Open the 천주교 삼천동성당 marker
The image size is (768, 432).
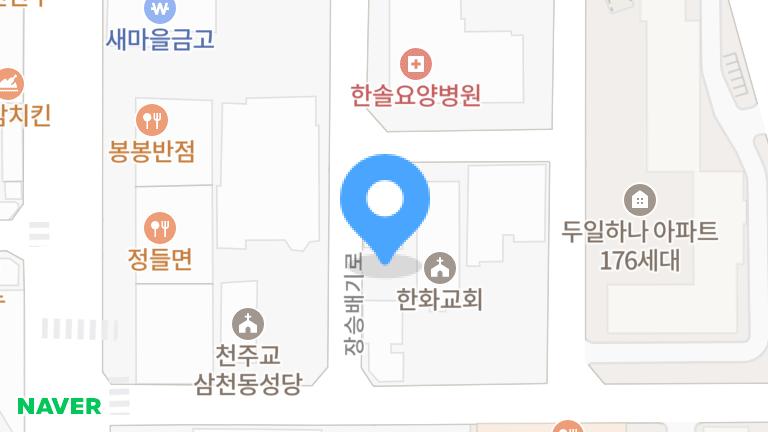point(247,324)
